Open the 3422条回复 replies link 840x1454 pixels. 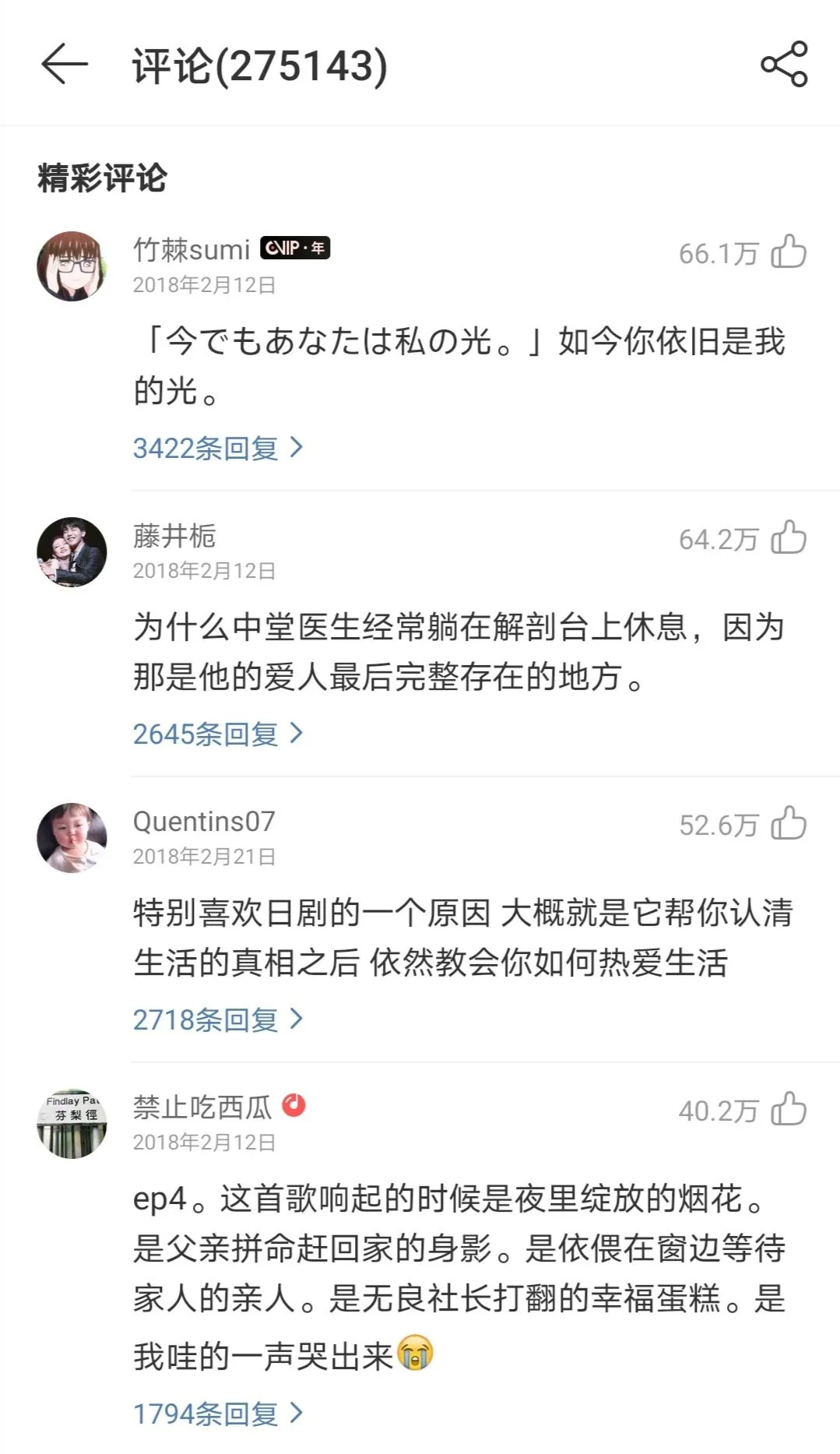(x=218, y=448)
